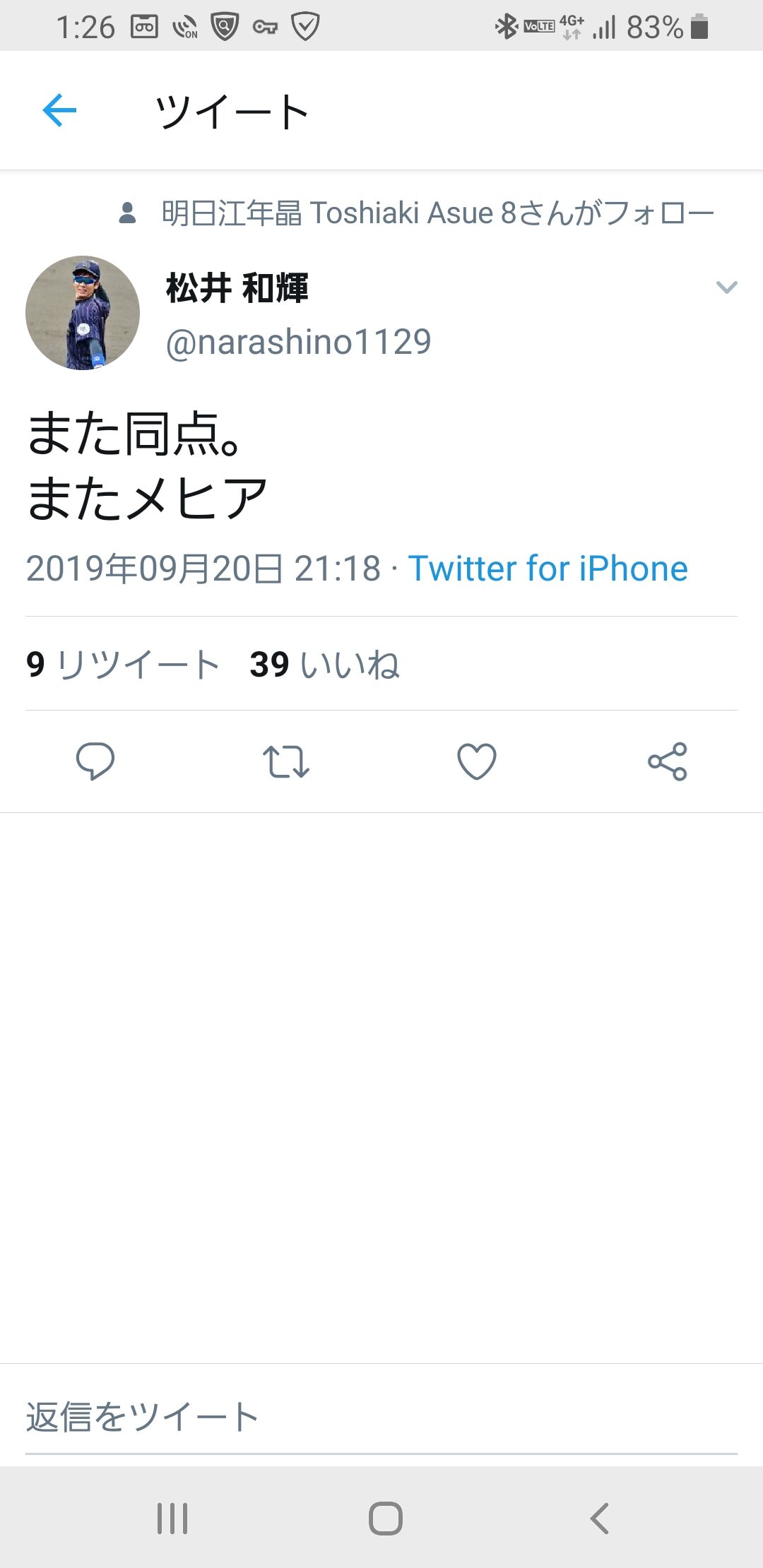Open recent apps from navigation bar
The width and height of the screenshot is (763, 1568).
[x=172, y=1519]
